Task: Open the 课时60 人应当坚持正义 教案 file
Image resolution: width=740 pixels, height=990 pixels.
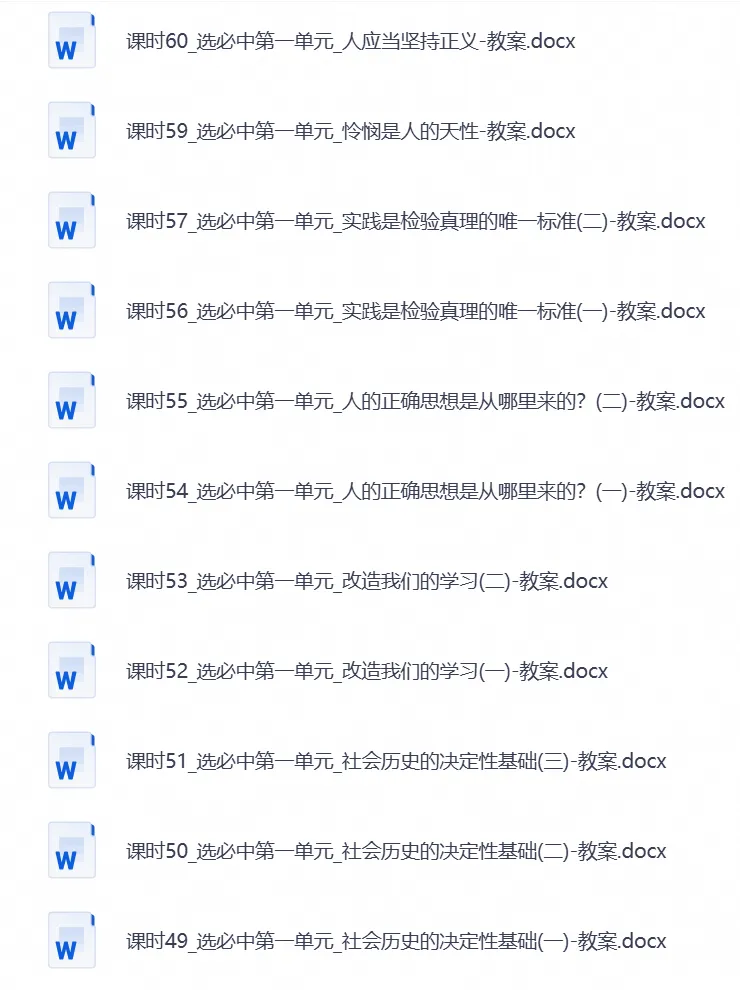Action: click(x=350, y=42)
